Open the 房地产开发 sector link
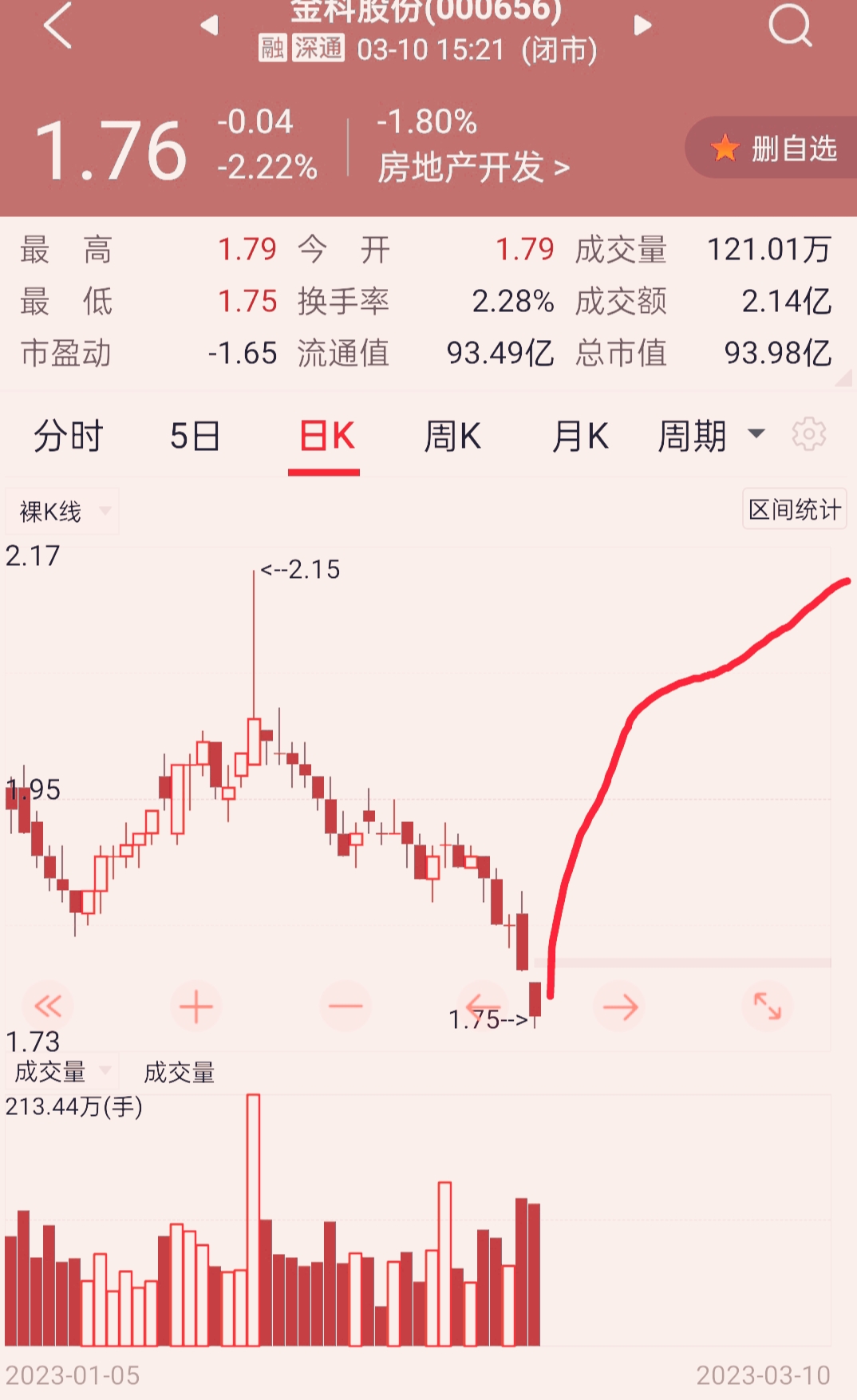Screen dimensions: 857x1400 click(473, 168)
